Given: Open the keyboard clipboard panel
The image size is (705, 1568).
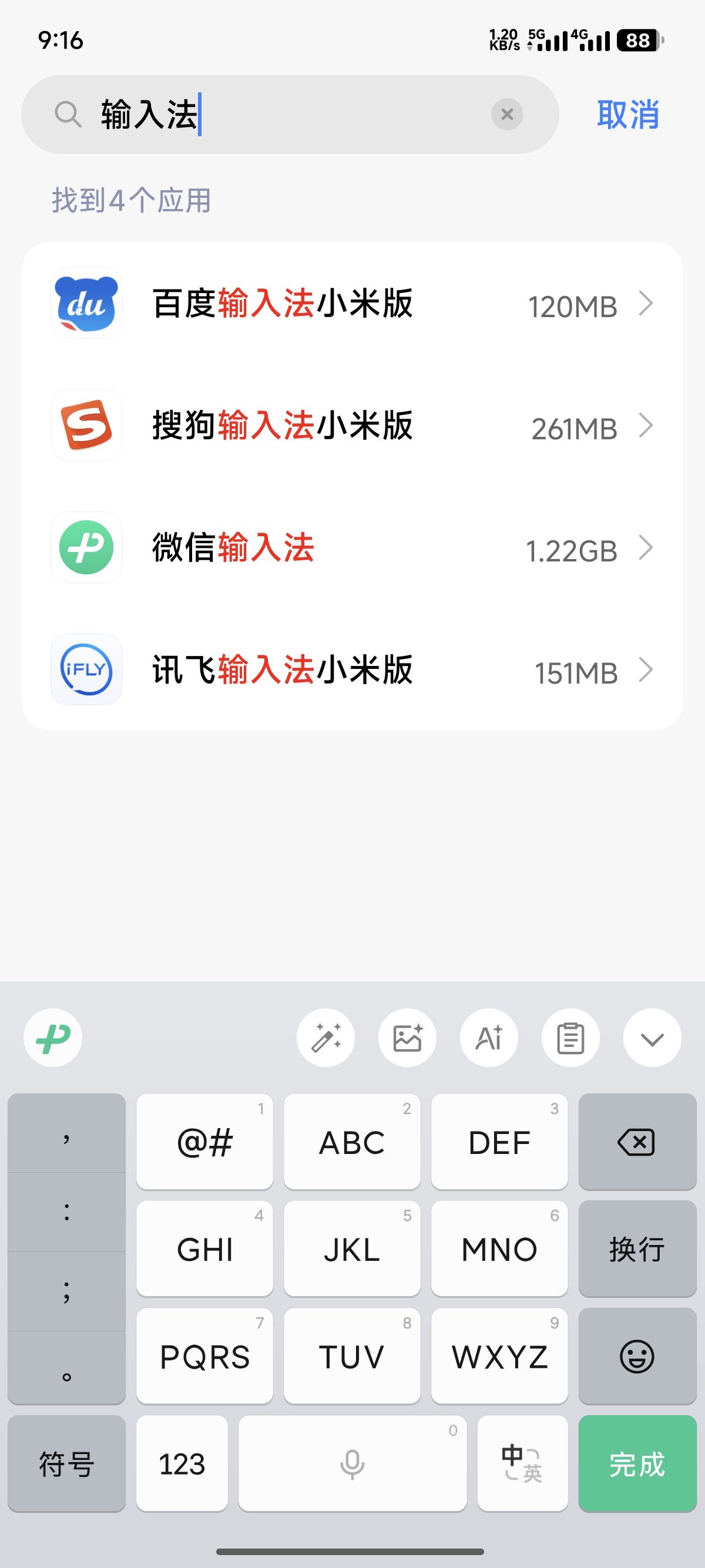Looking at the screenshot, I should click(570, 1038).
